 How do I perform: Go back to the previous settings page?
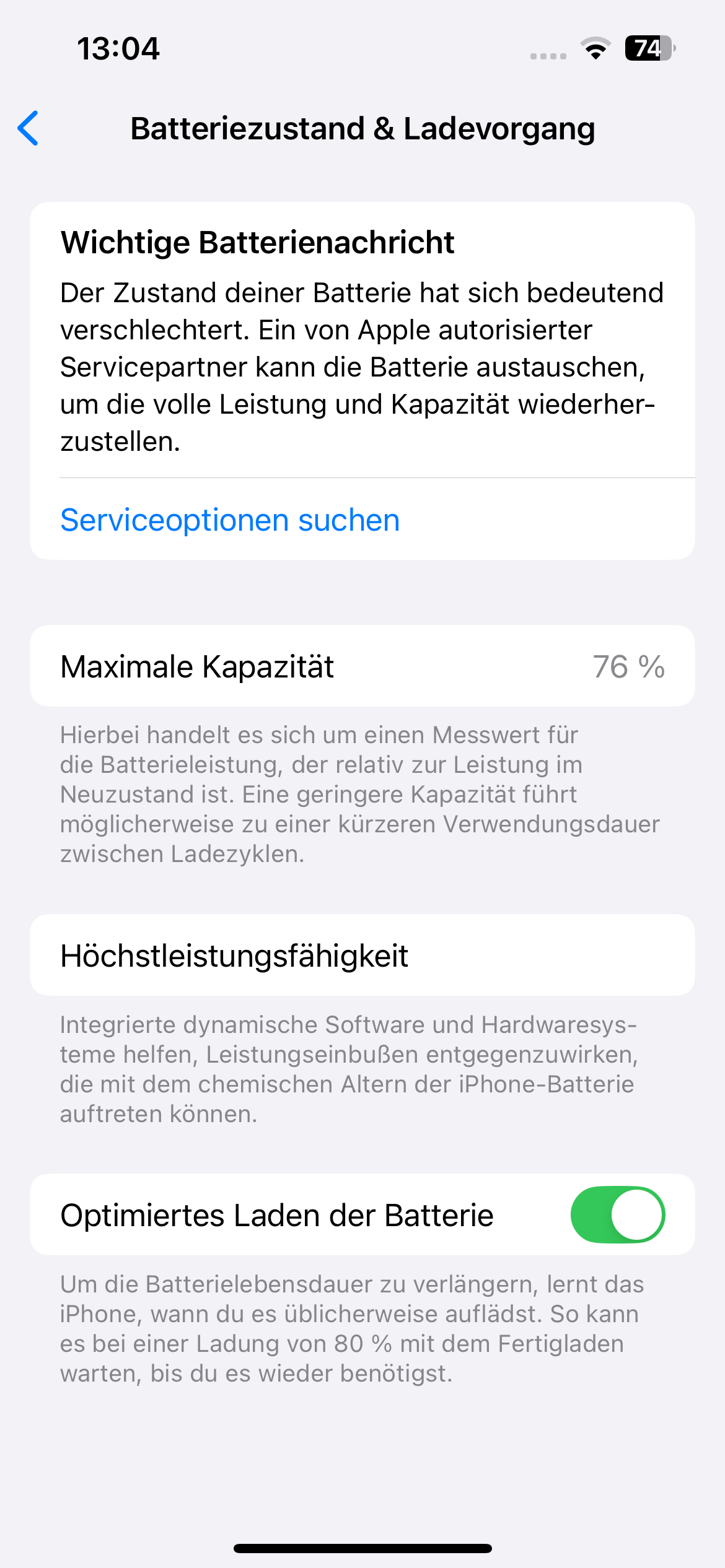[x=29, y=128]
